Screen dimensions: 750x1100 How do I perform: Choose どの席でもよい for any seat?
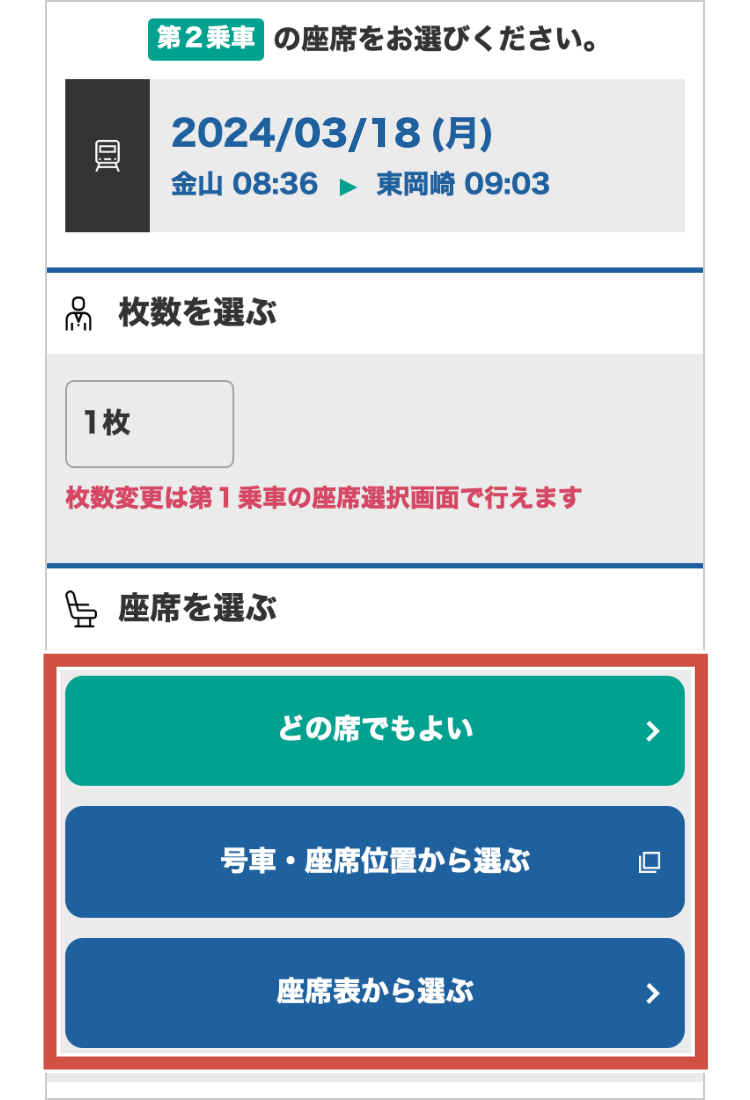375,731
